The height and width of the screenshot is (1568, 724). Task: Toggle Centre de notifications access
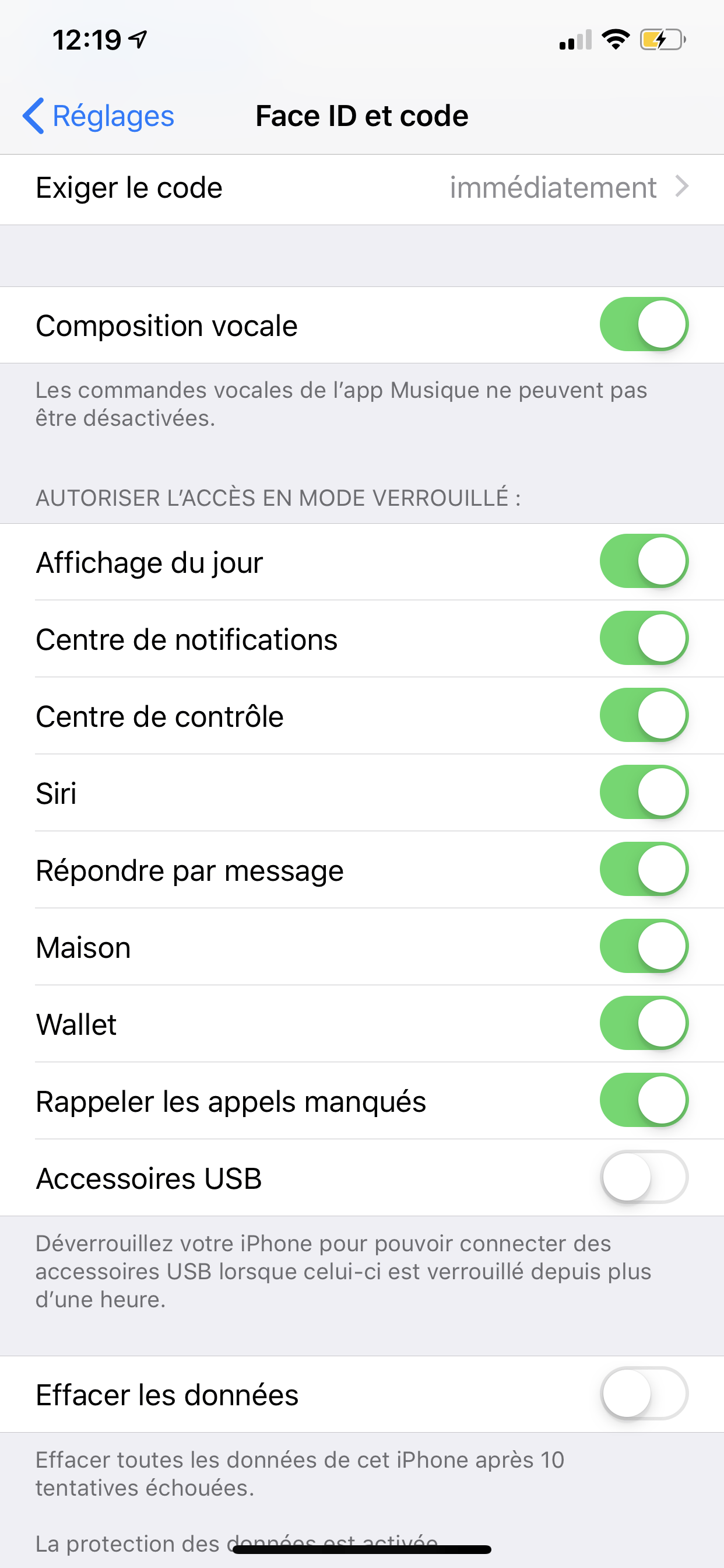pyautogui.click(x=644, y=639)
